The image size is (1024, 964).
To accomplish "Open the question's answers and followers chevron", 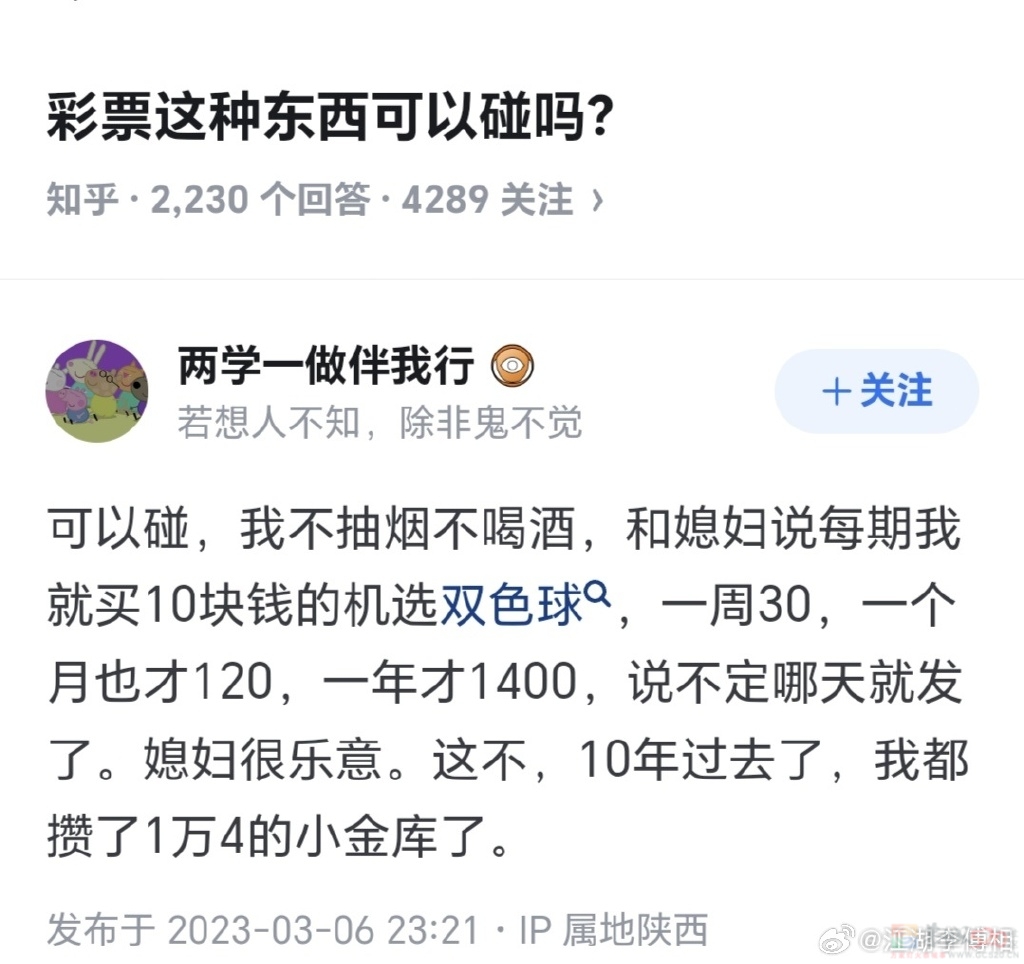I will point(597,201).
